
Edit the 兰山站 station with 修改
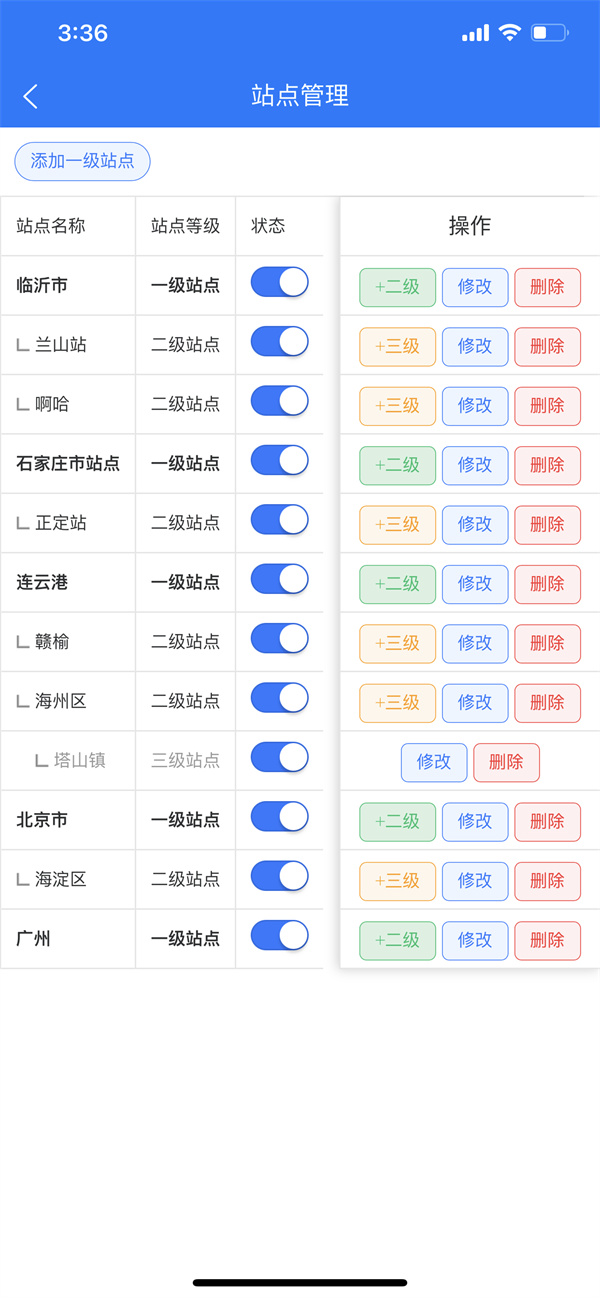pyautogui.click(x=475, y=346)
